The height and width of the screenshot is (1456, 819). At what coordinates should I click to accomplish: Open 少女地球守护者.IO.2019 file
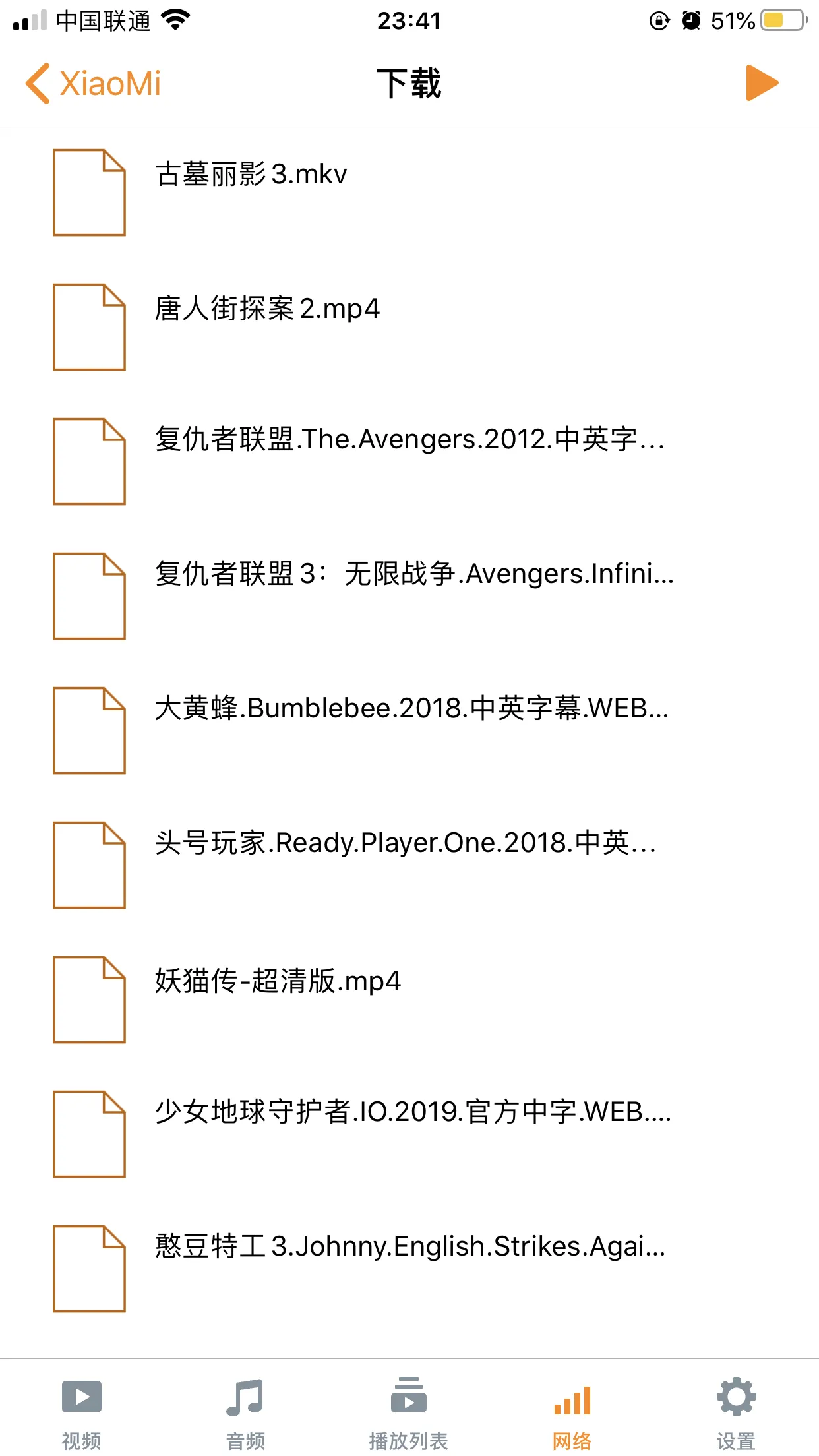tap(413, 1112)
